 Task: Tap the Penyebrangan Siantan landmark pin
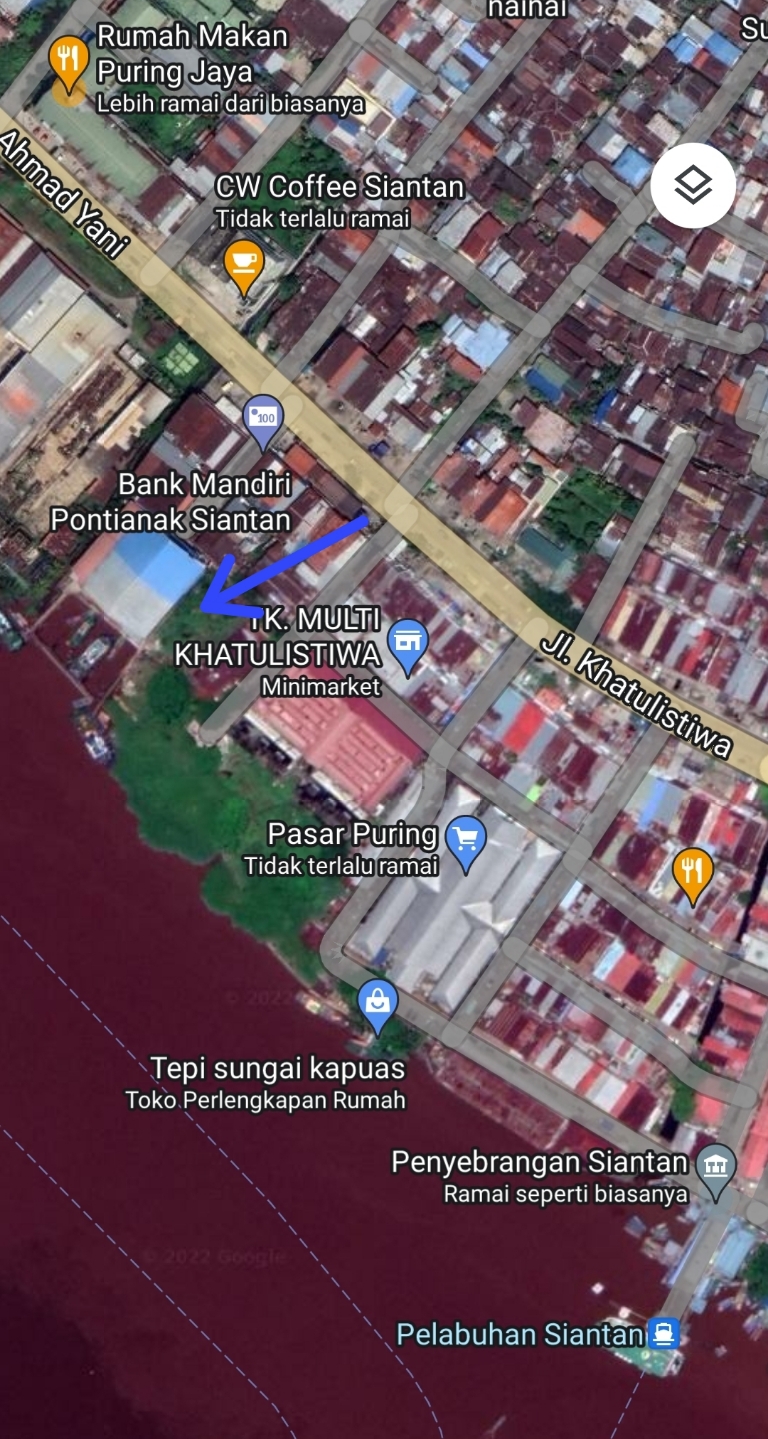point(716,1166)
